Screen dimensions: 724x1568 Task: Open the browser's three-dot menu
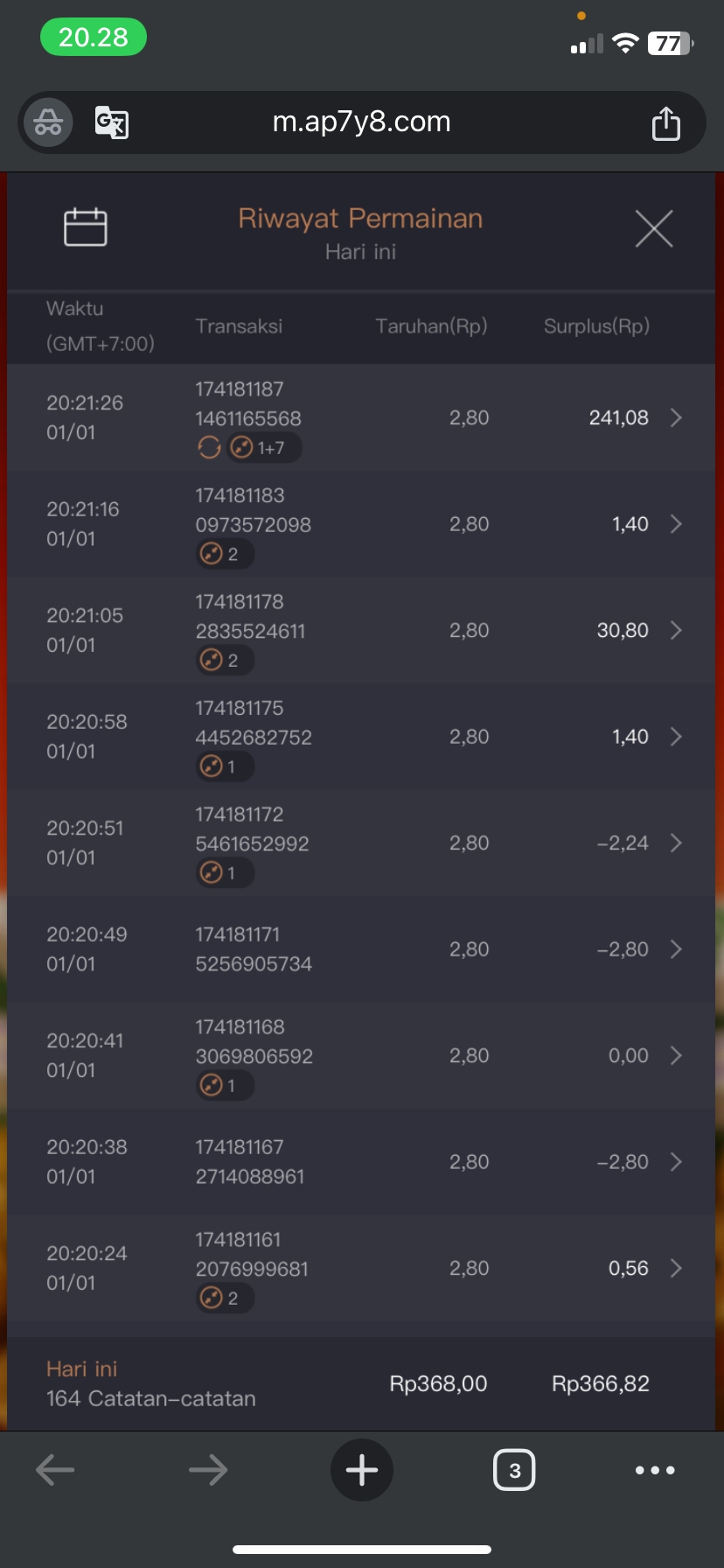click(655, 1470)
